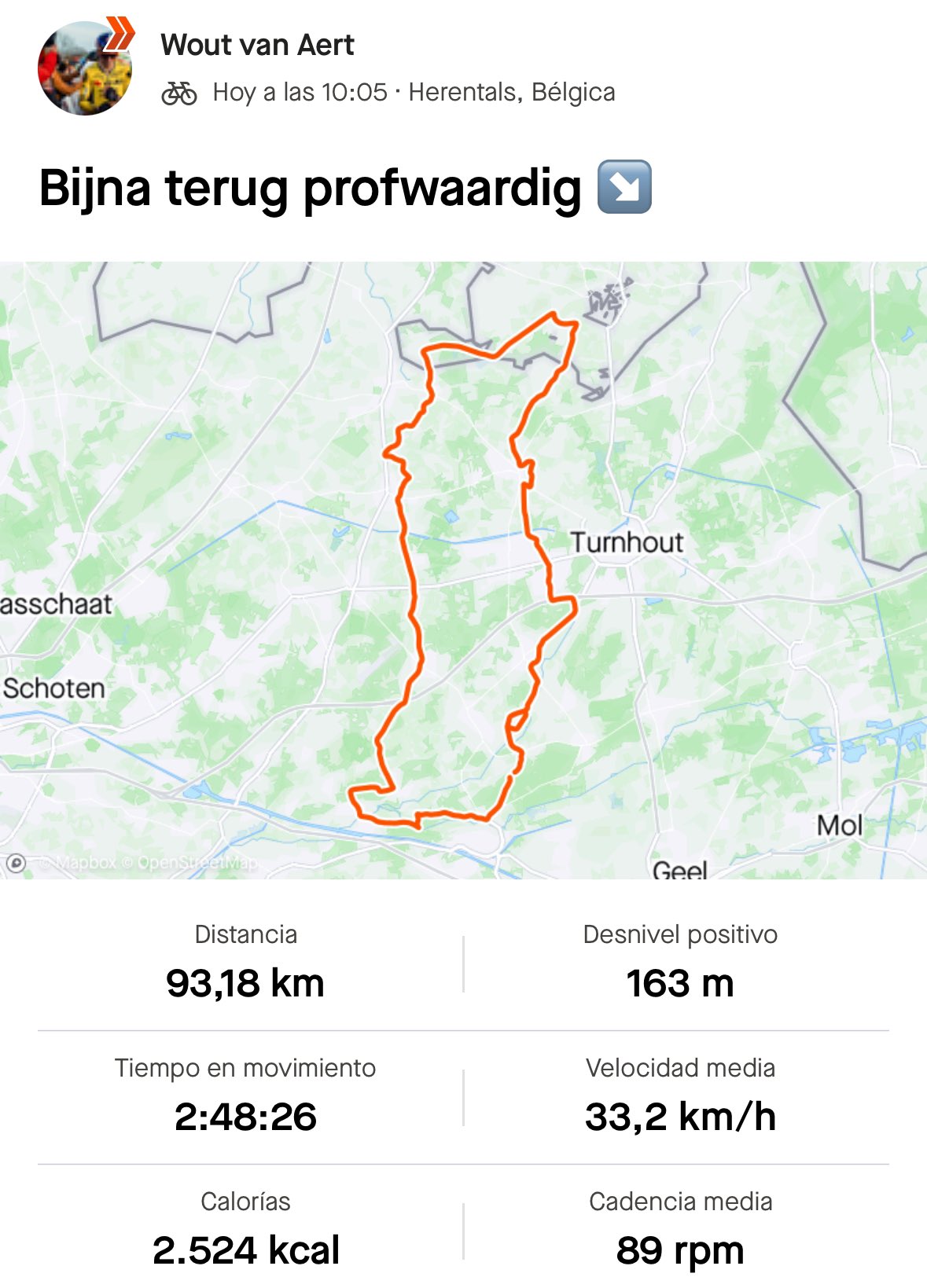This screenshot has height=1288, width=927.
Task: Open Wout van Aert's profile picture
Action: click(84, 69)
